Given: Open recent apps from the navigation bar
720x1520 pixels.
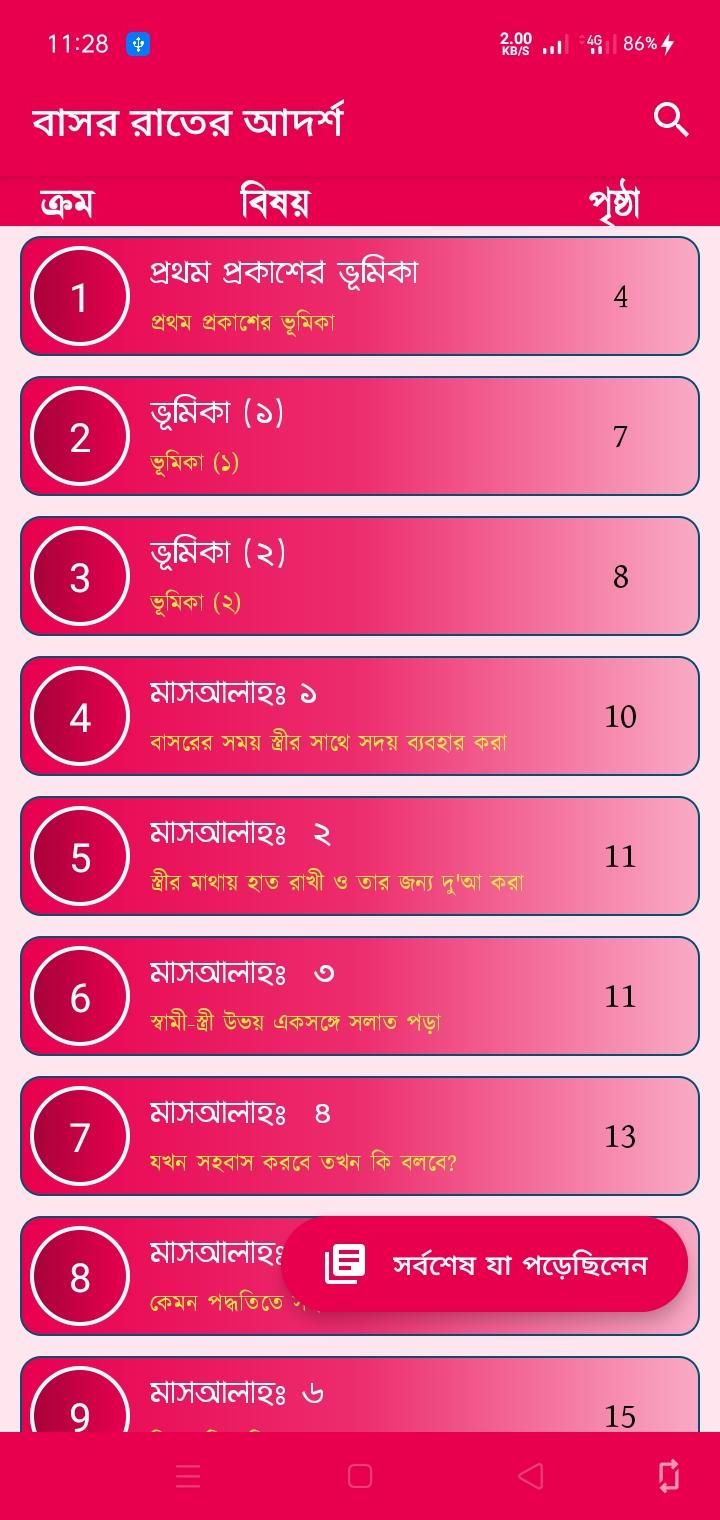Looking at the screenshot, I should pyautogui.click(x=188, y=1476).
